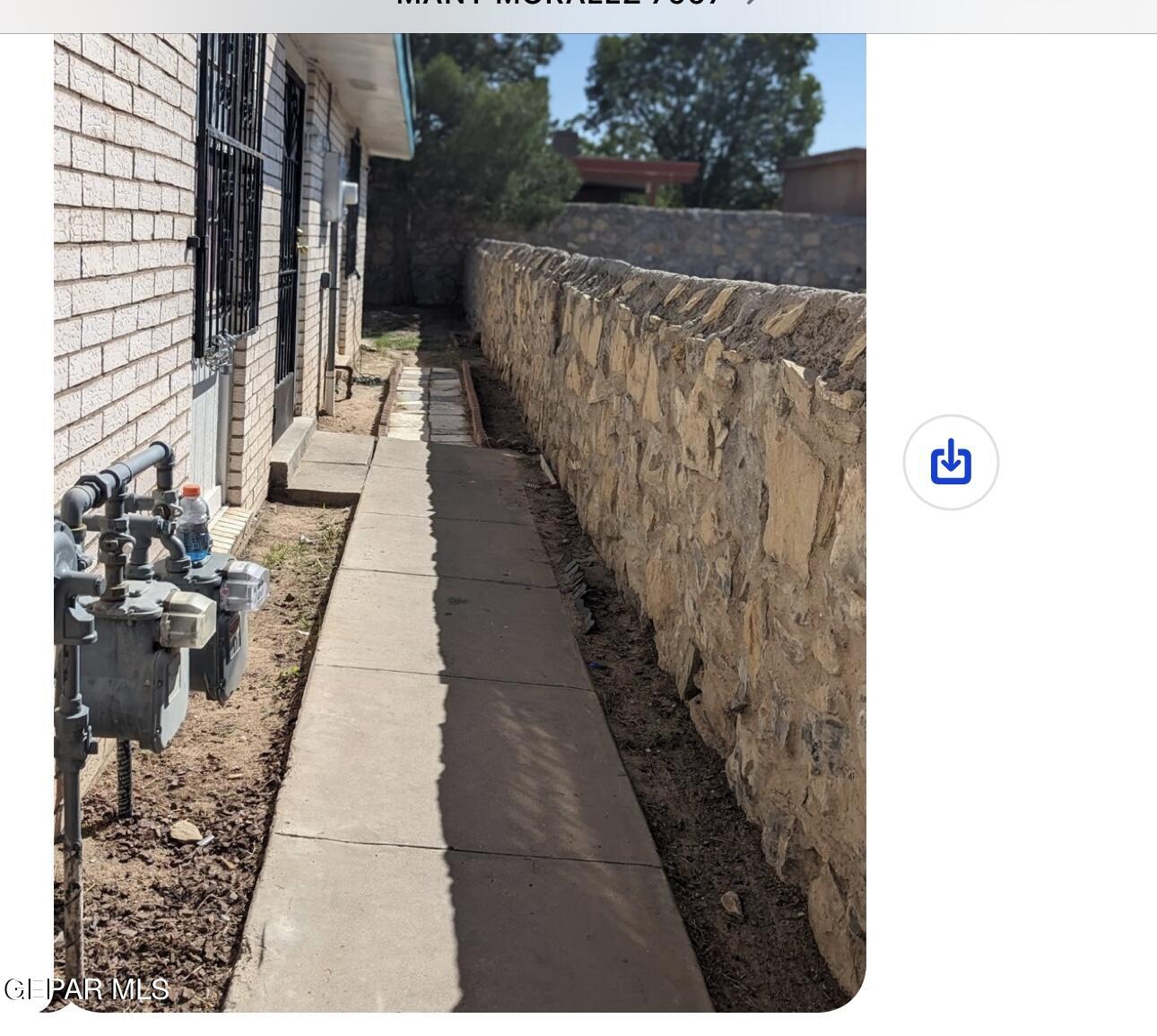Viewport: 1157px width, 1036px height.
Task: Open the side-yard walkway photo
Action: tap(459, 522)
